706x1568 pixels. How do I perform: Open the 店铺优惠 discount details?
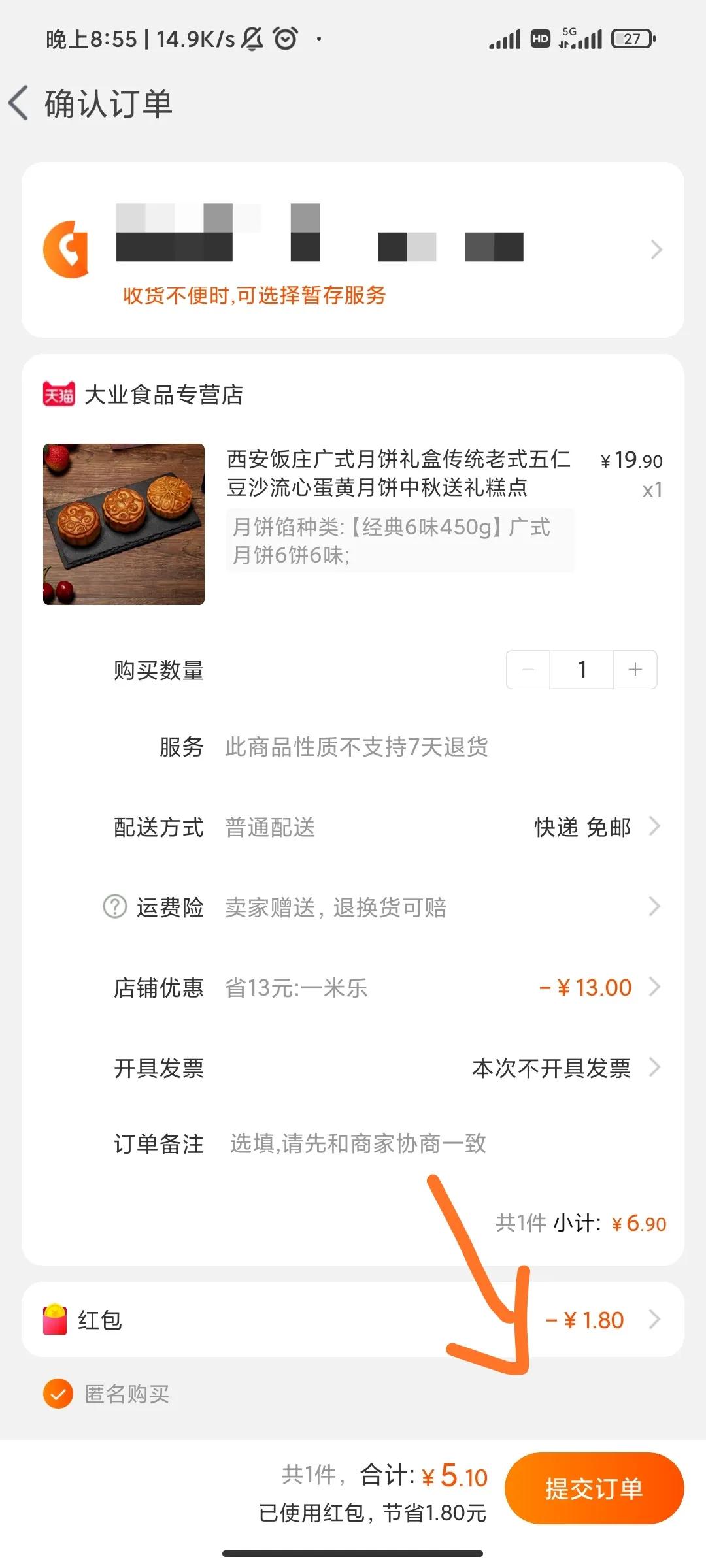tap(656, 987)
